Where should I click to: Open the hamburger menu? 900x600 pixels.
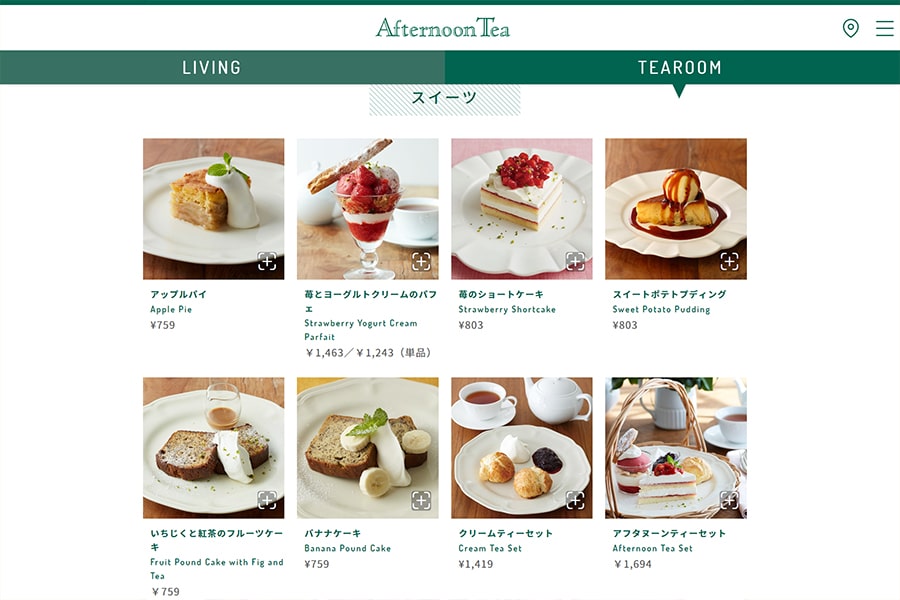click(885, 28)
